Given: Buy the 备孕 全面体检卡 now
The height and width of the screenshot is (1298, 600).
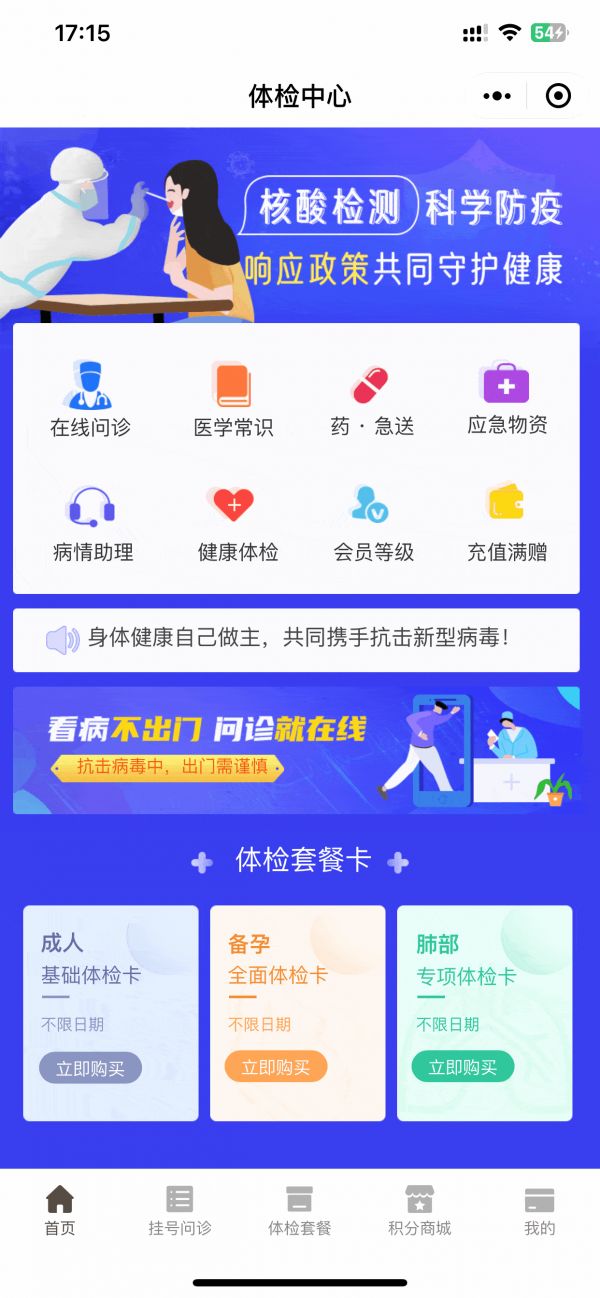Looking at the screenshot, I should pyautogui.click(x=275, y=1067).
